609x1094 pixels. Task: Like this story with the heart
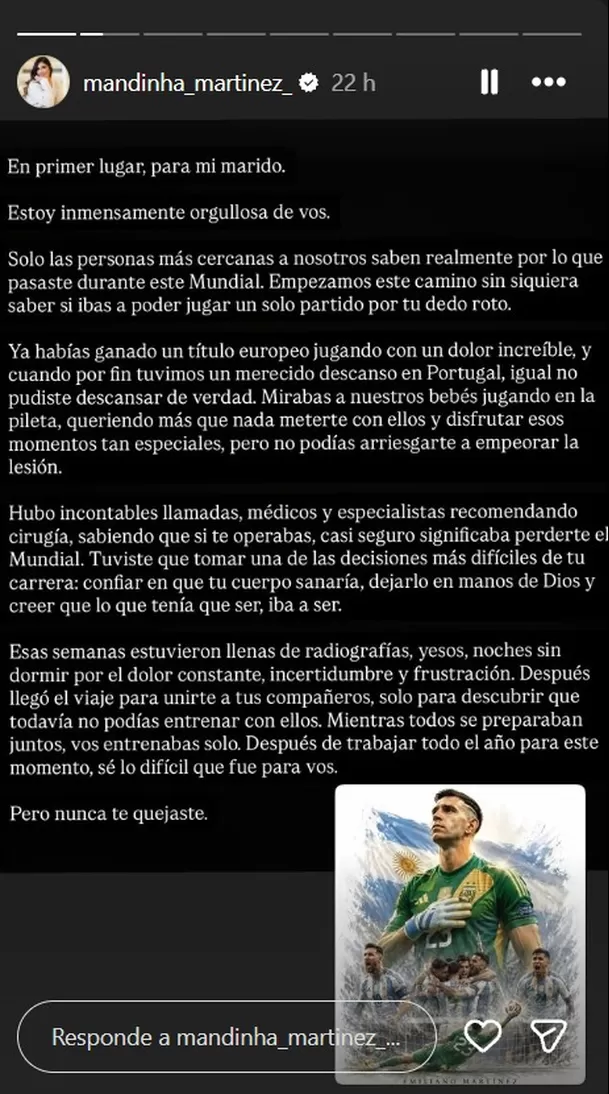point(483,1036)
